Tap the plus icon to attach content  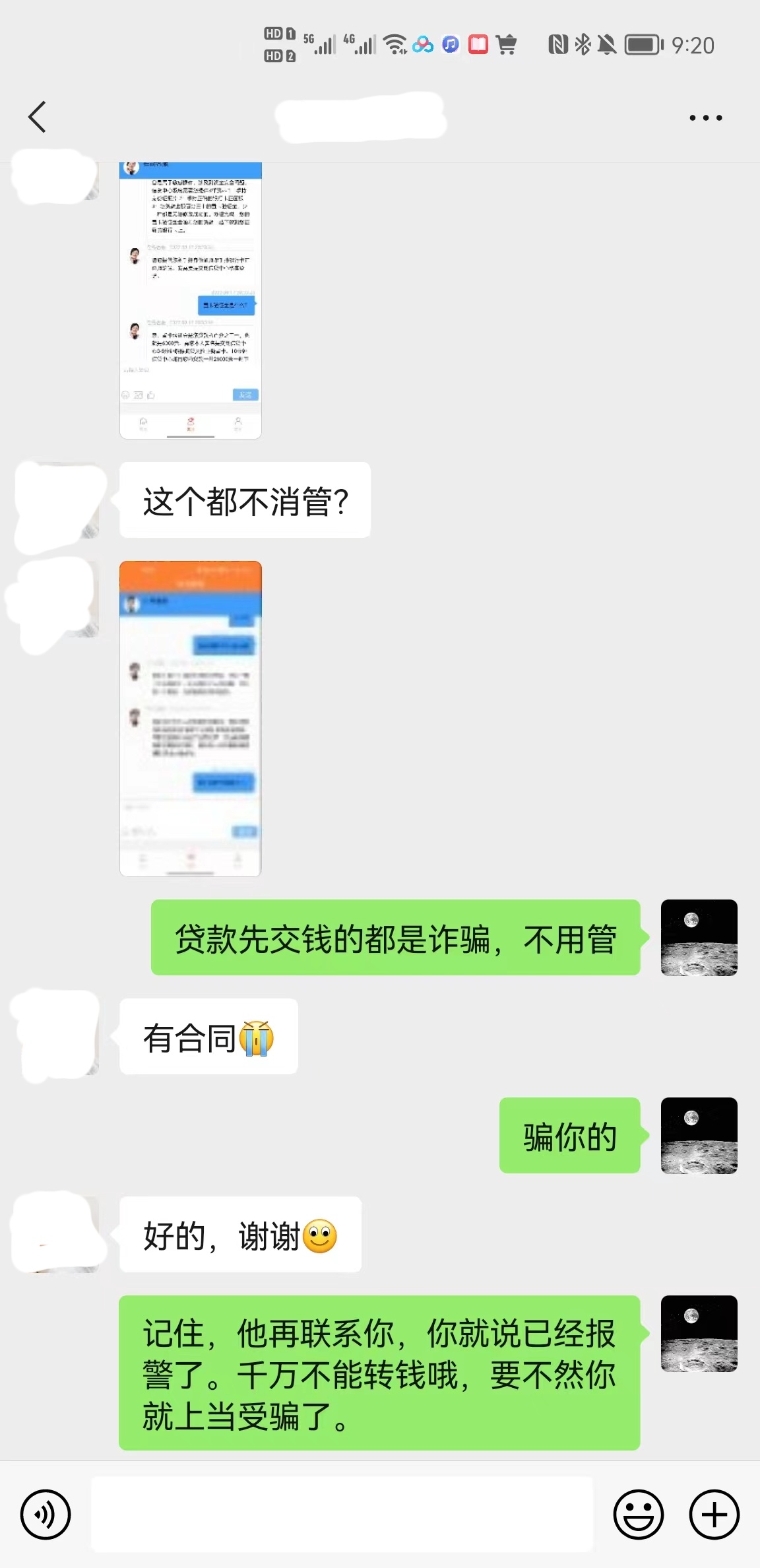pyautogui.click(x=714, y=1515)
